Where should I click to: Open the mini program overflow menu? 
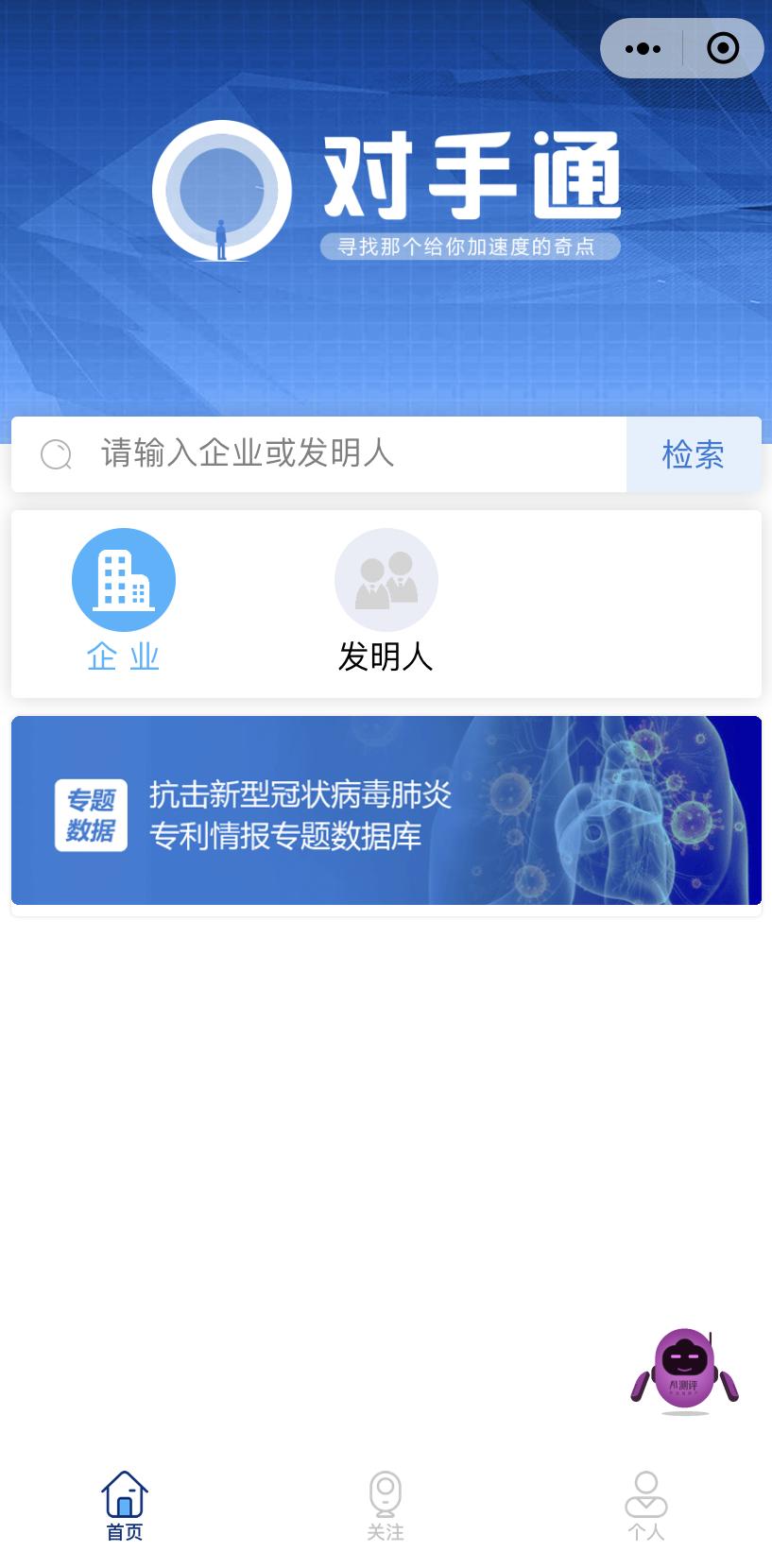pos(643,48)
